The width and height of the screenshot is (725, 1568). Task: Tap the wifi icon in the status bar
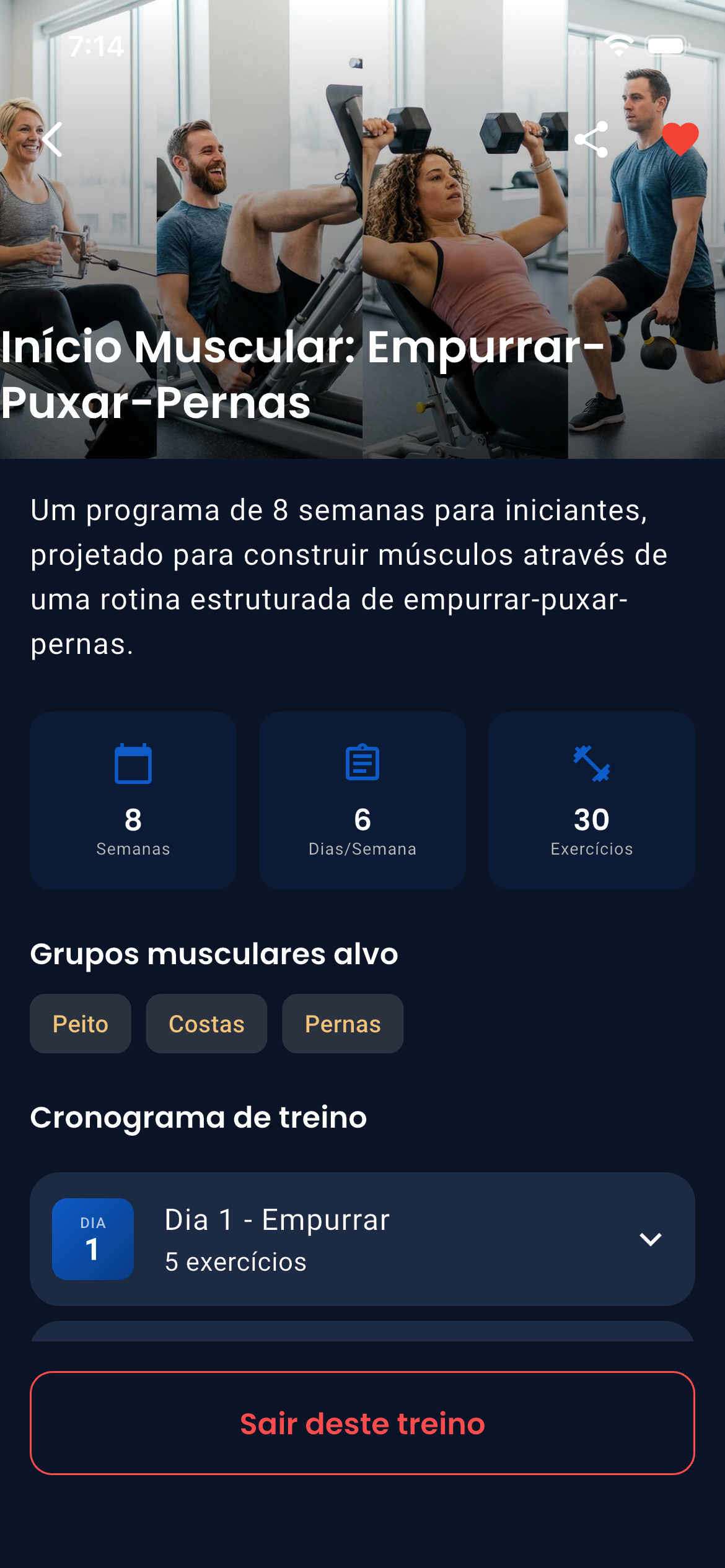pyautogui.click(x=619, y=44)
